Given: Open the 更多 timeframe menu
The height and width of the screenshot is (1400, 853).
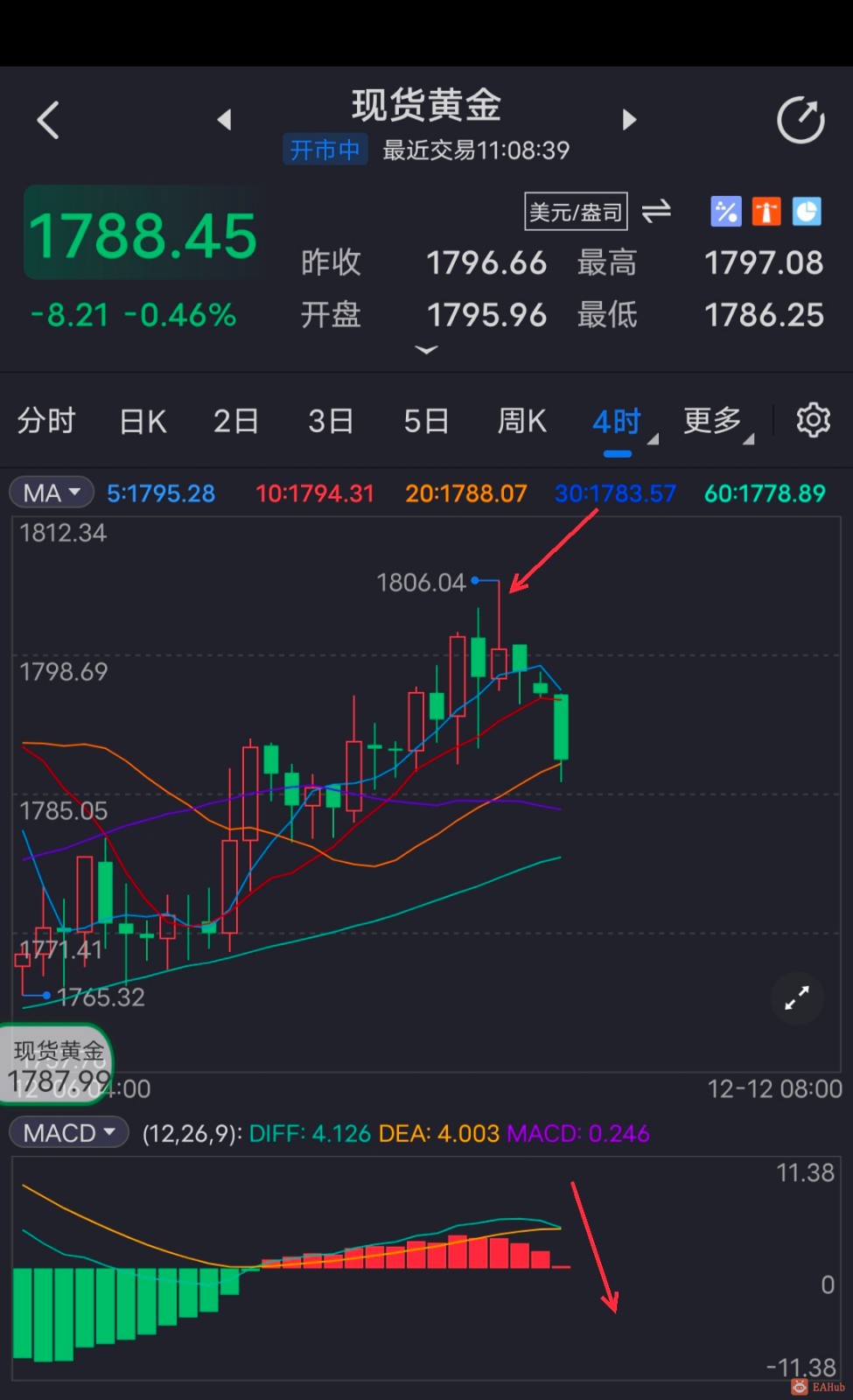Looking at the screenshot, I should [716, 421].
